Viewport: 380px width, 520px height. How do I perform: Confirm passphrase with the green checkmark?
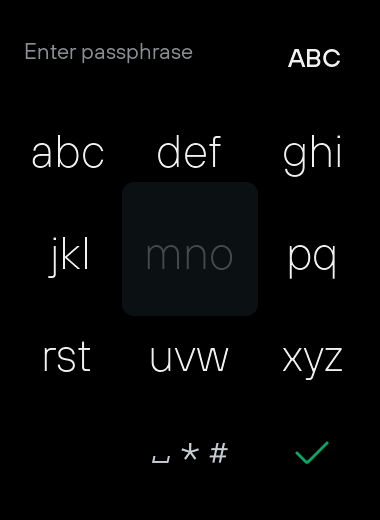pyautogui.click(x=312, y=453)
